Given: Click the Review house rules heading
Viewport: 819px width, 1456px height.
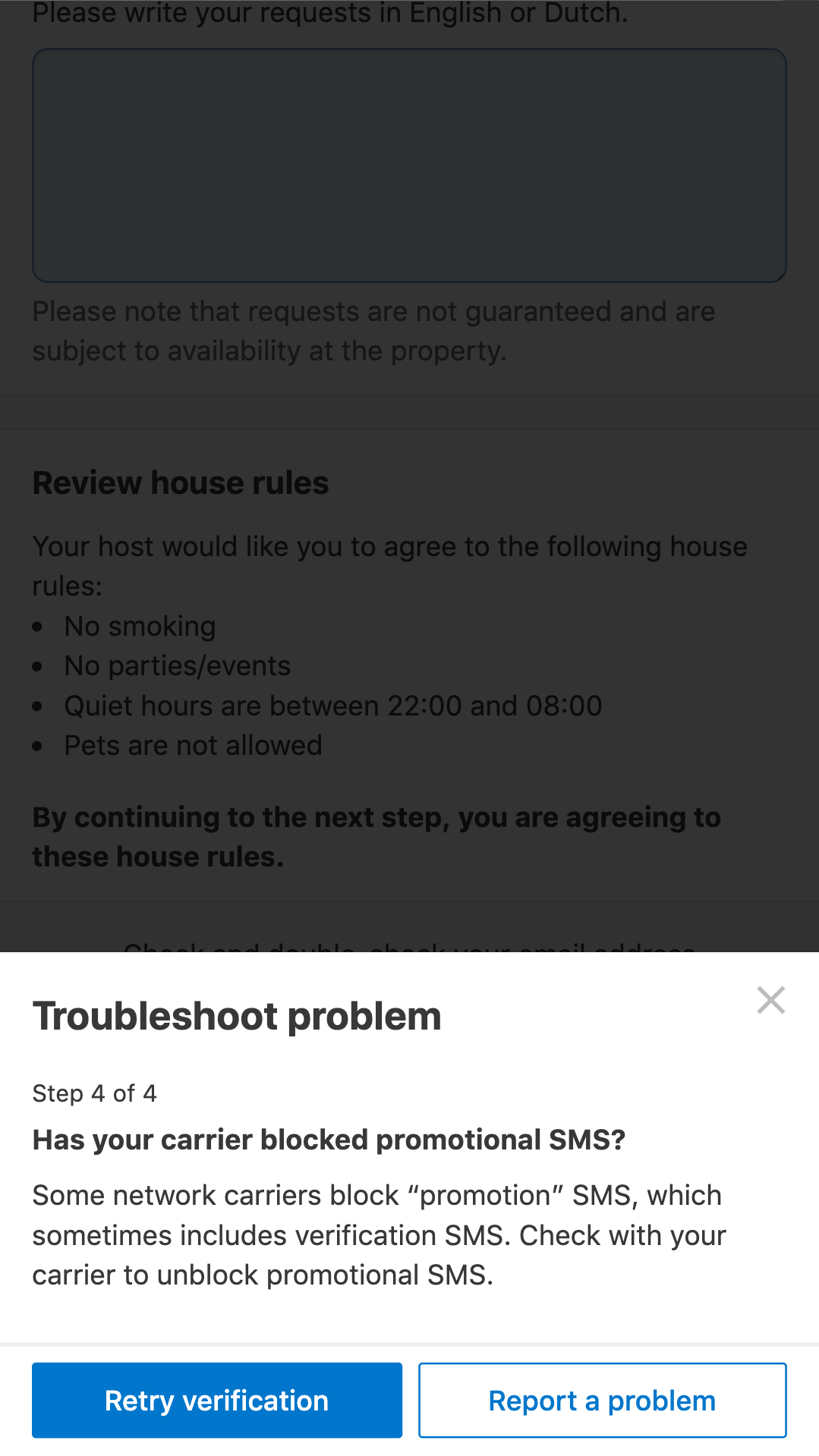Looking at the screenshot, I should (180, 483).
